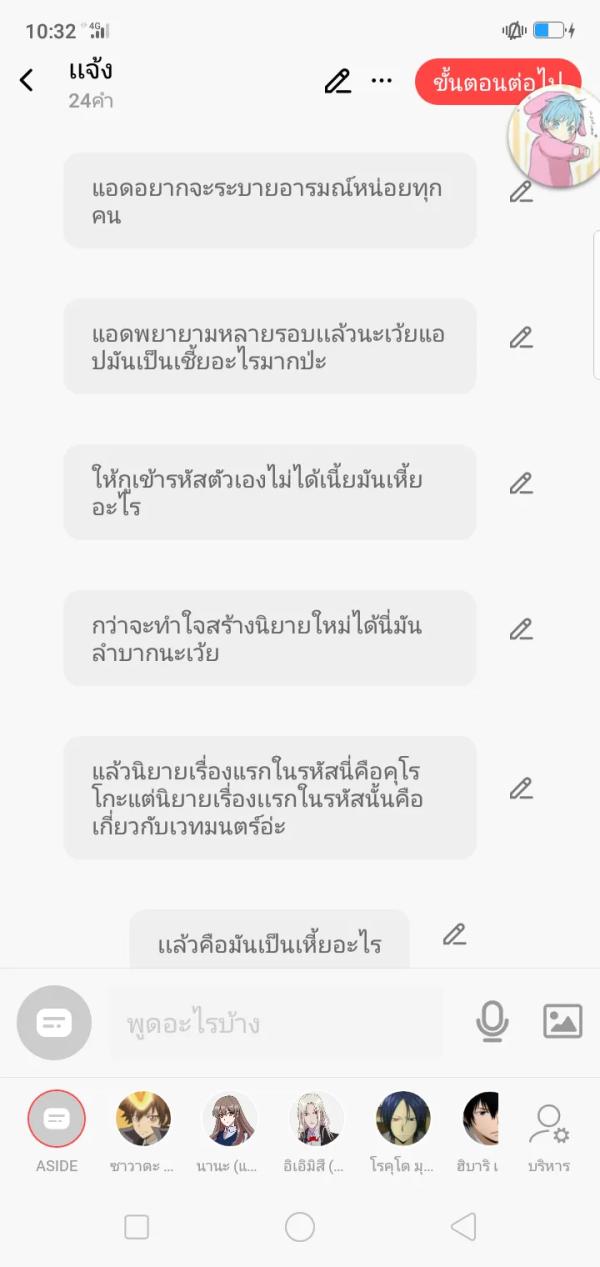
Task: Tap the microphone voice input icon
Action: (x=491, y=1021)
